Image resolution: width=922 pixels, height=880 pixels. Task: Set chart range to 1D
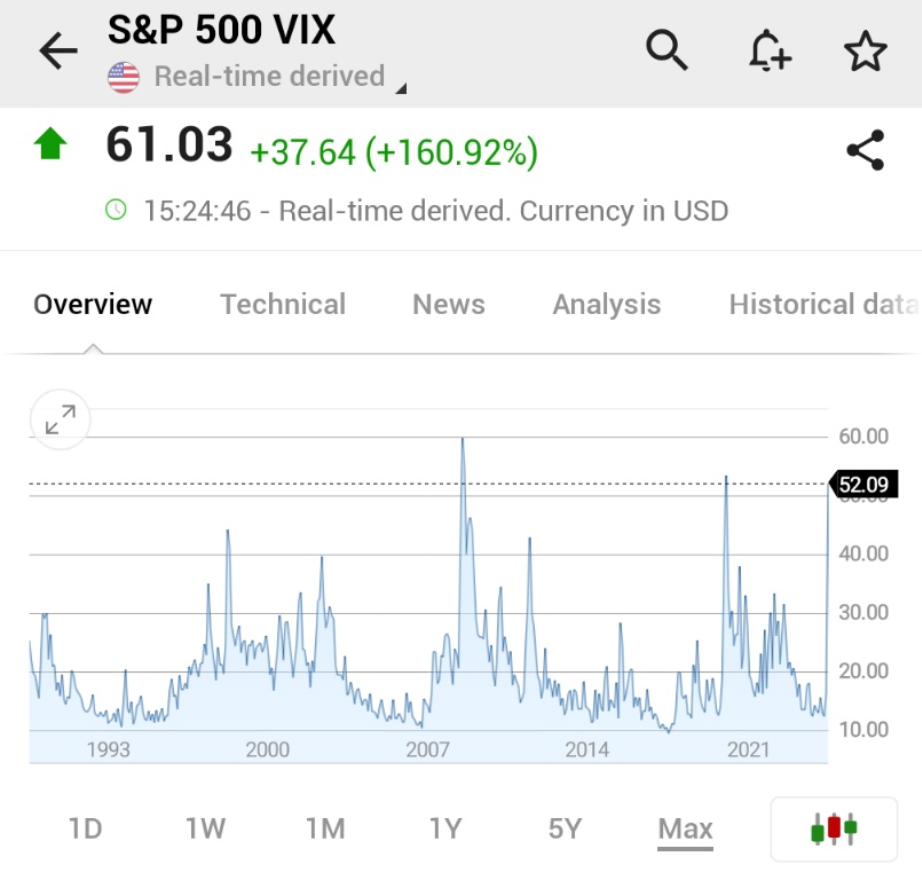click(x=85, y=829)
